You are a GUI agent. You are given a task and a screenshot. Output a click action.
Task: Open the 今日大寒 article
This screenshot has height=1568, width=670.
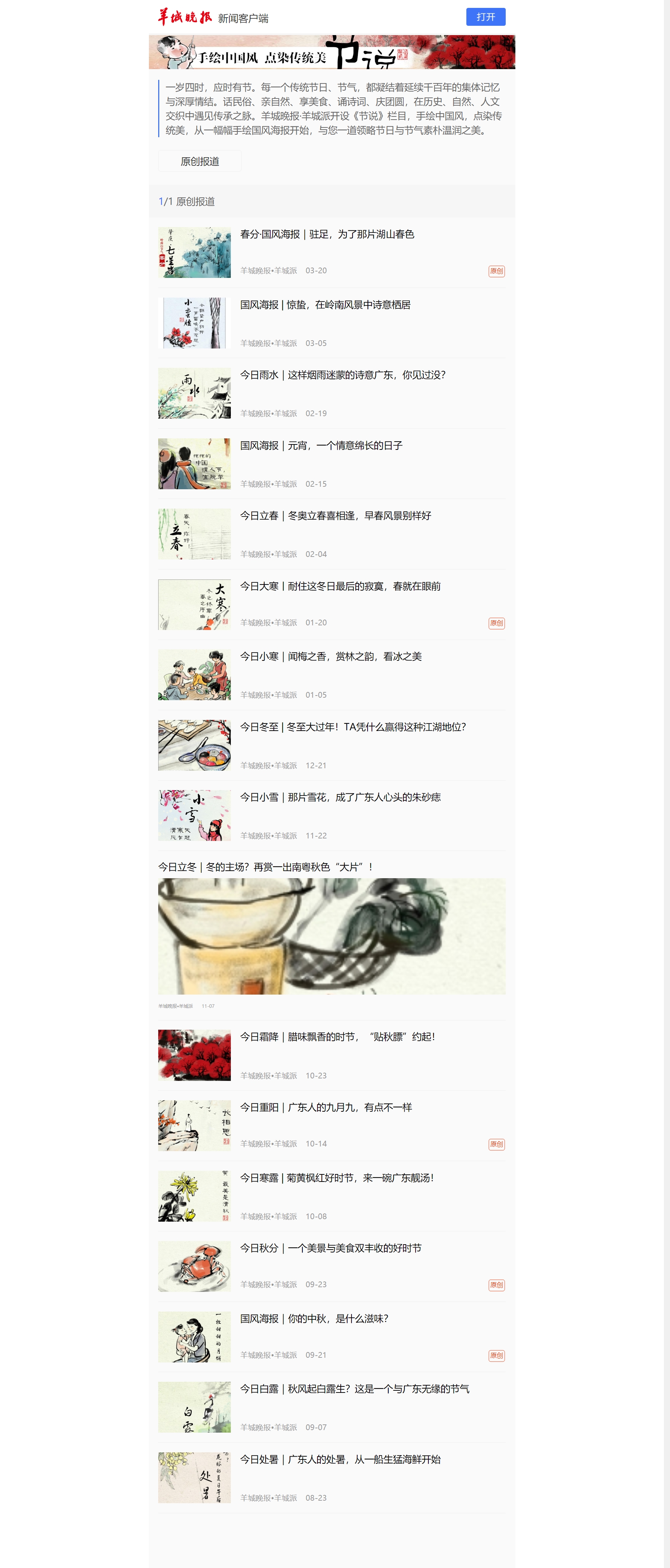pos(340,586)
